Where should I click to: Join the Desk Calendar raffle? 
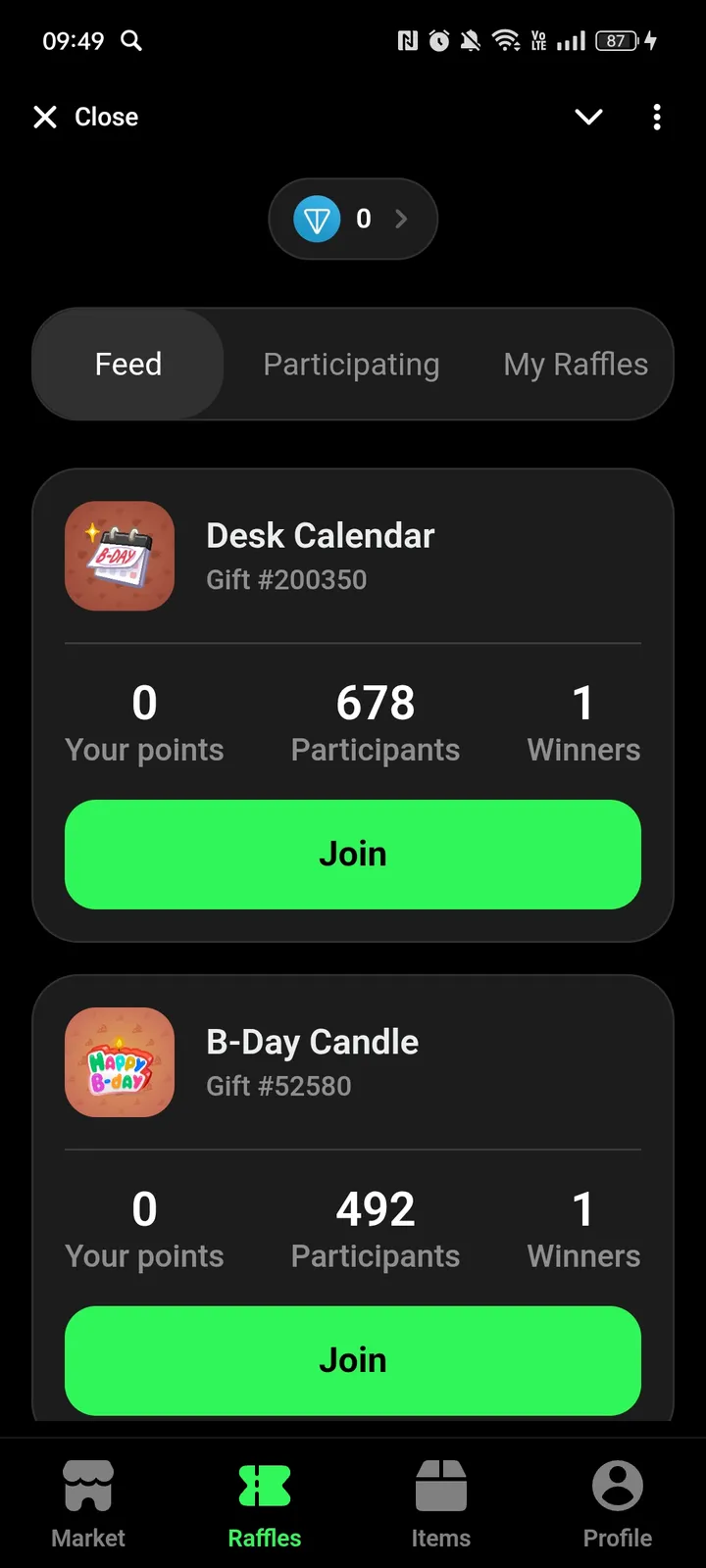point(353,855)
